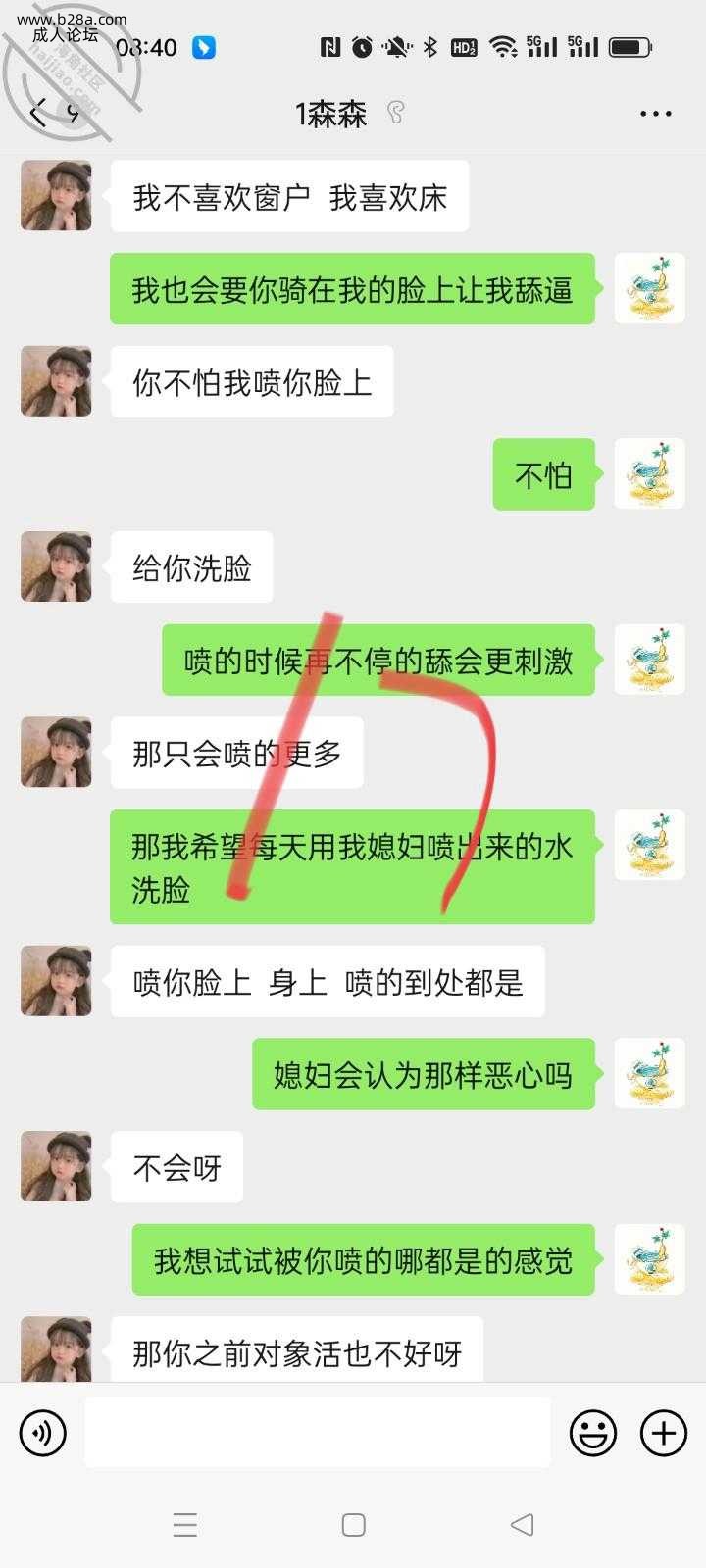The image size is (706, 1568).
Task: Switch to voice message input
Action: point(43,1433)
